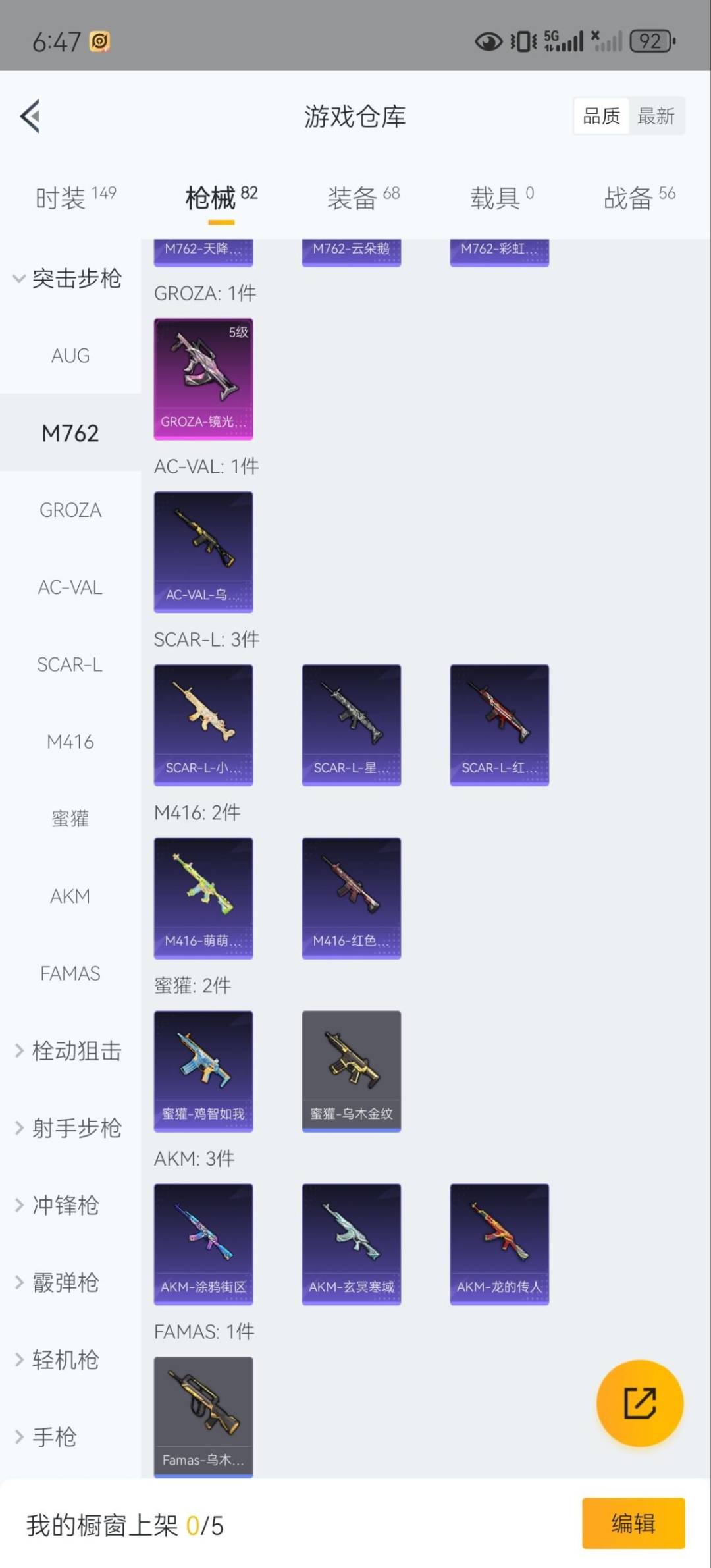Open the 载具 tab
This screenshot has height=1568, width=711.
[x=501, y=198]
